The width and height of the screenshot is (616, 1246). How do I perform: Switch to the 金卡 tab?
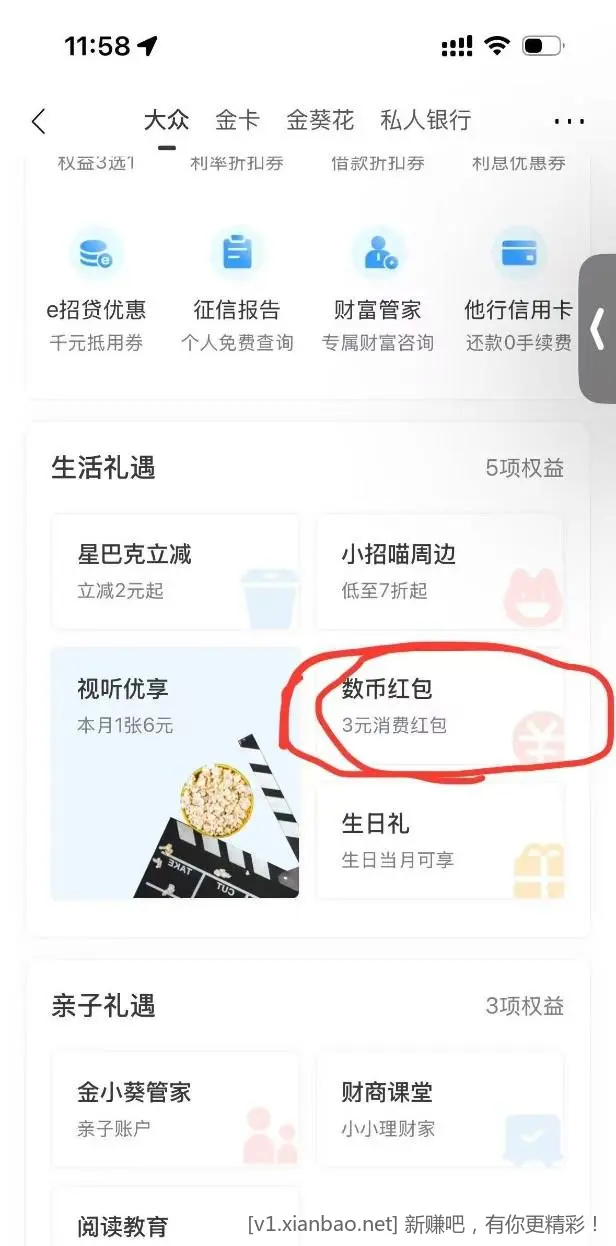click(237, 121)
